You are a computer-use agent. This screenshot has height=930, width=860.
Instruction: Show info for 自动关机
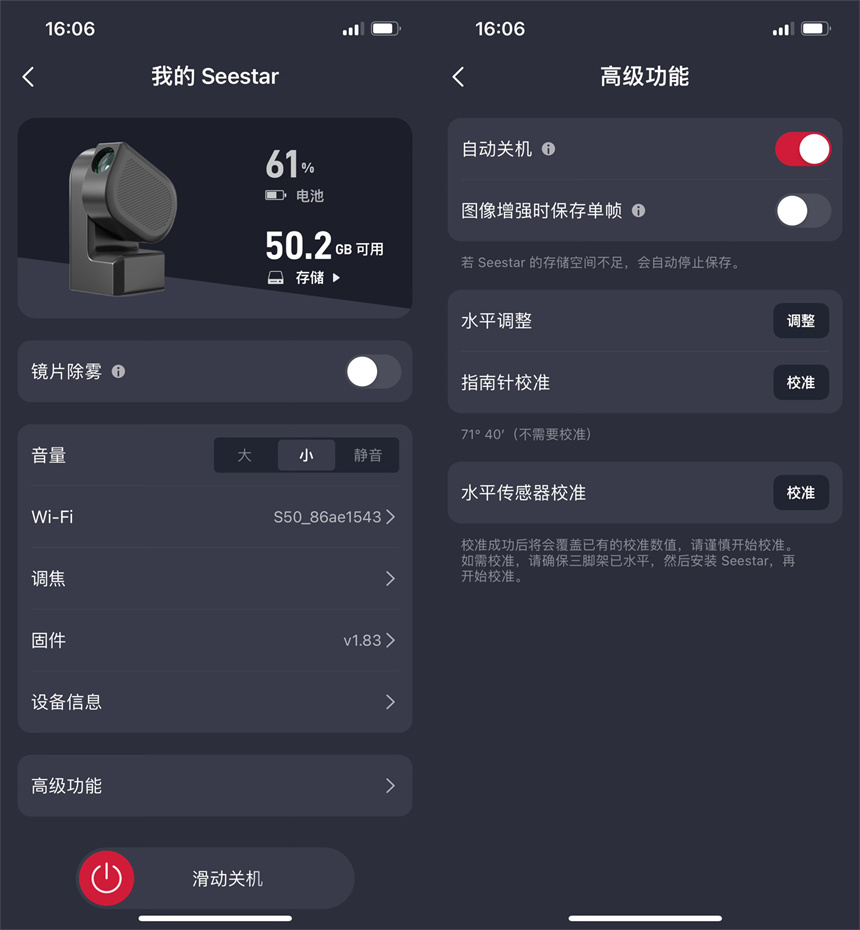click(x=548, y=149)
